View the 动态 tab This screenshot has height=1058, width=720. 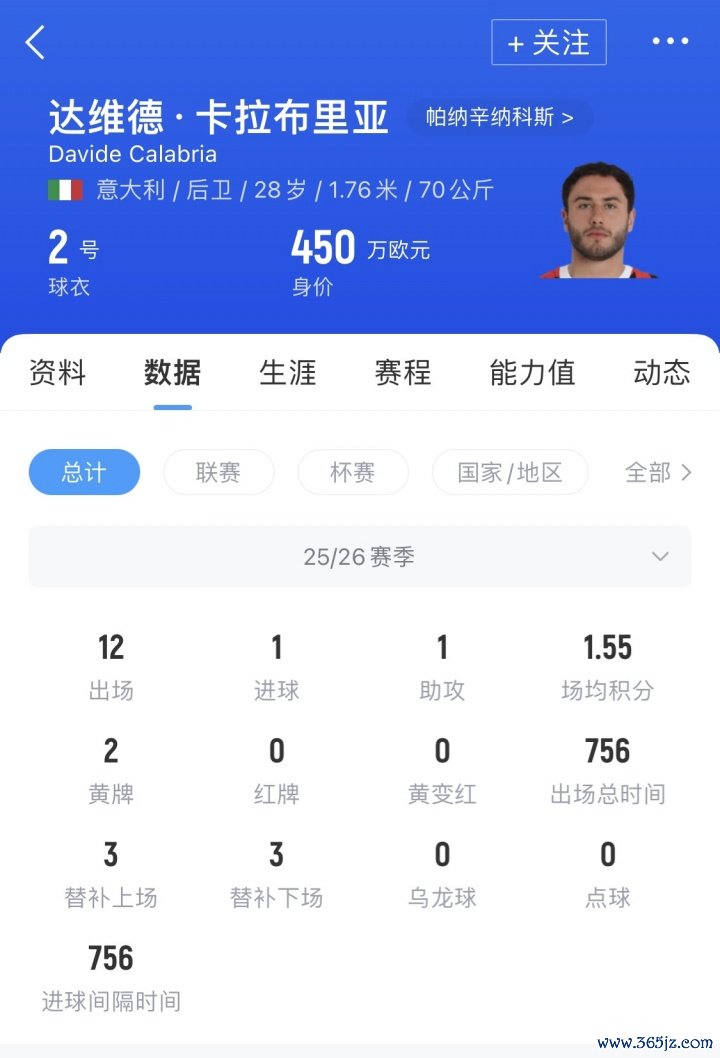[x=661, y=373]
